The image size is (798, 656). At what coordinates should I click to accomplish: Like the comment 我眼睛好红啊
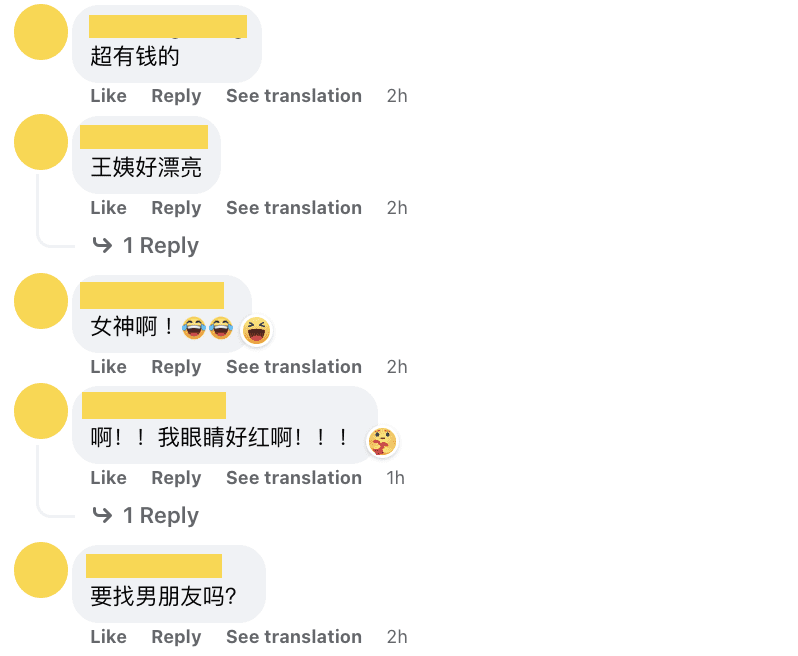pos(108,478)
